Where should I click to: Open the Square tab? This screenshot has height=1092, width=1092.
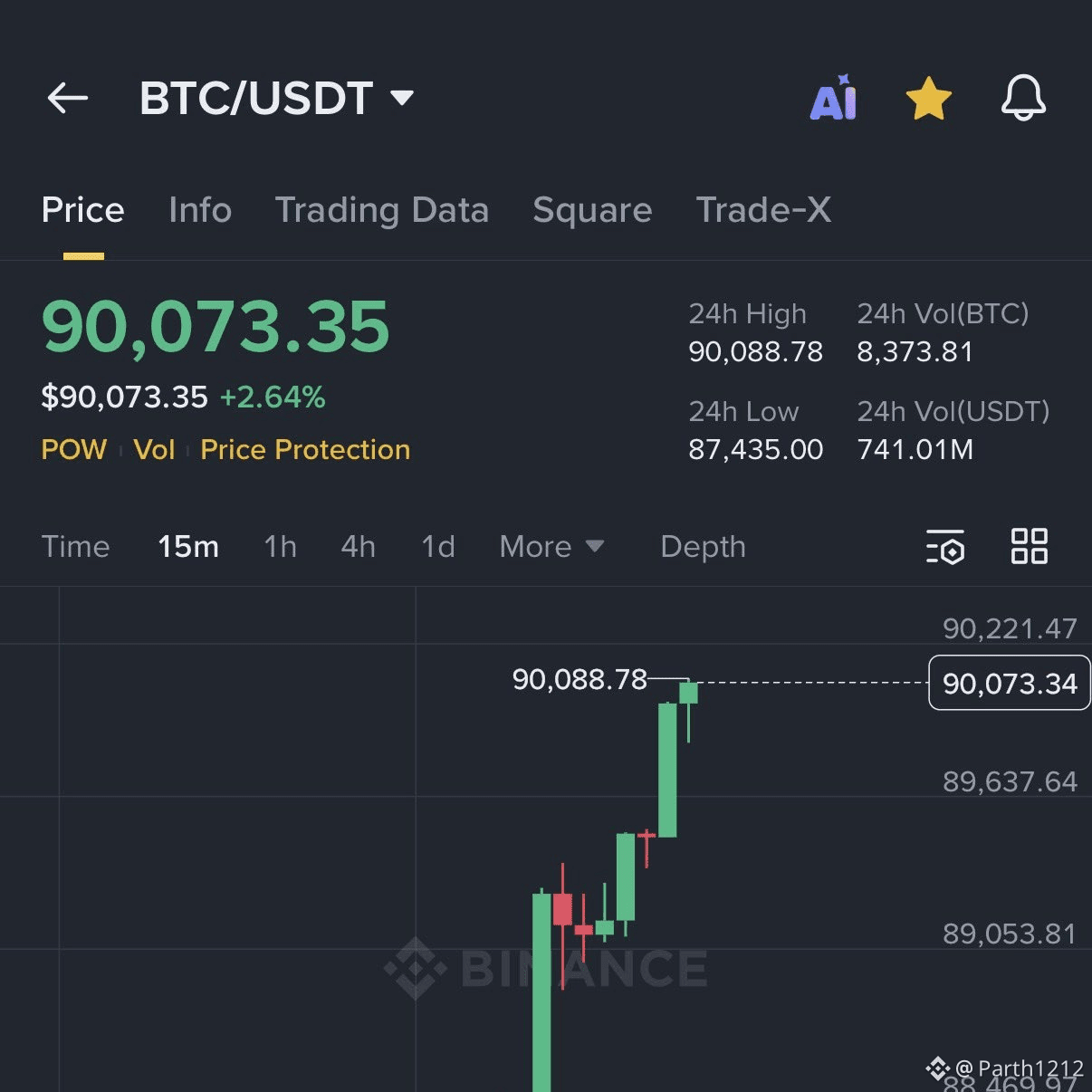coord(592,210)
